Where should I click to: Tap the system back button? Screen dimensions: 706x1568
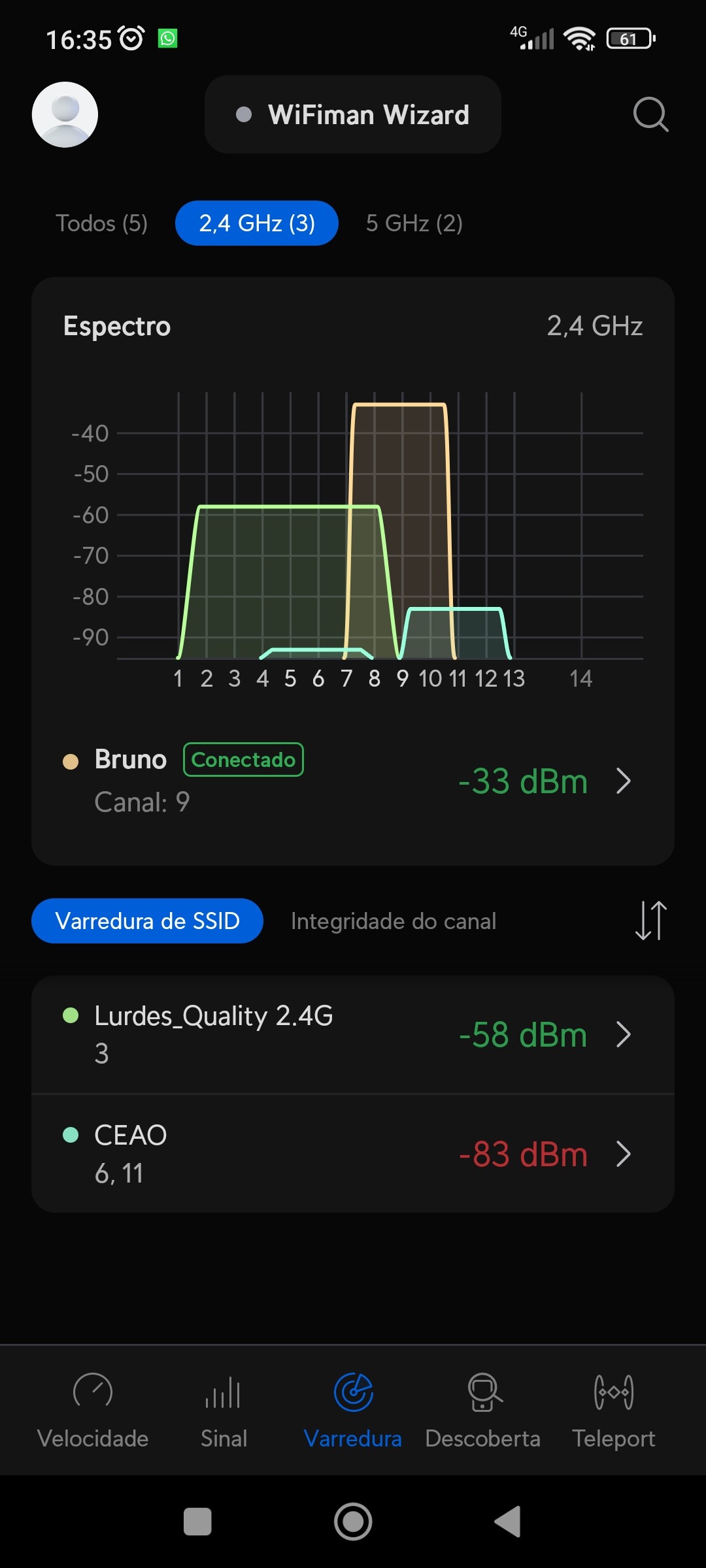coord(508,1522)
